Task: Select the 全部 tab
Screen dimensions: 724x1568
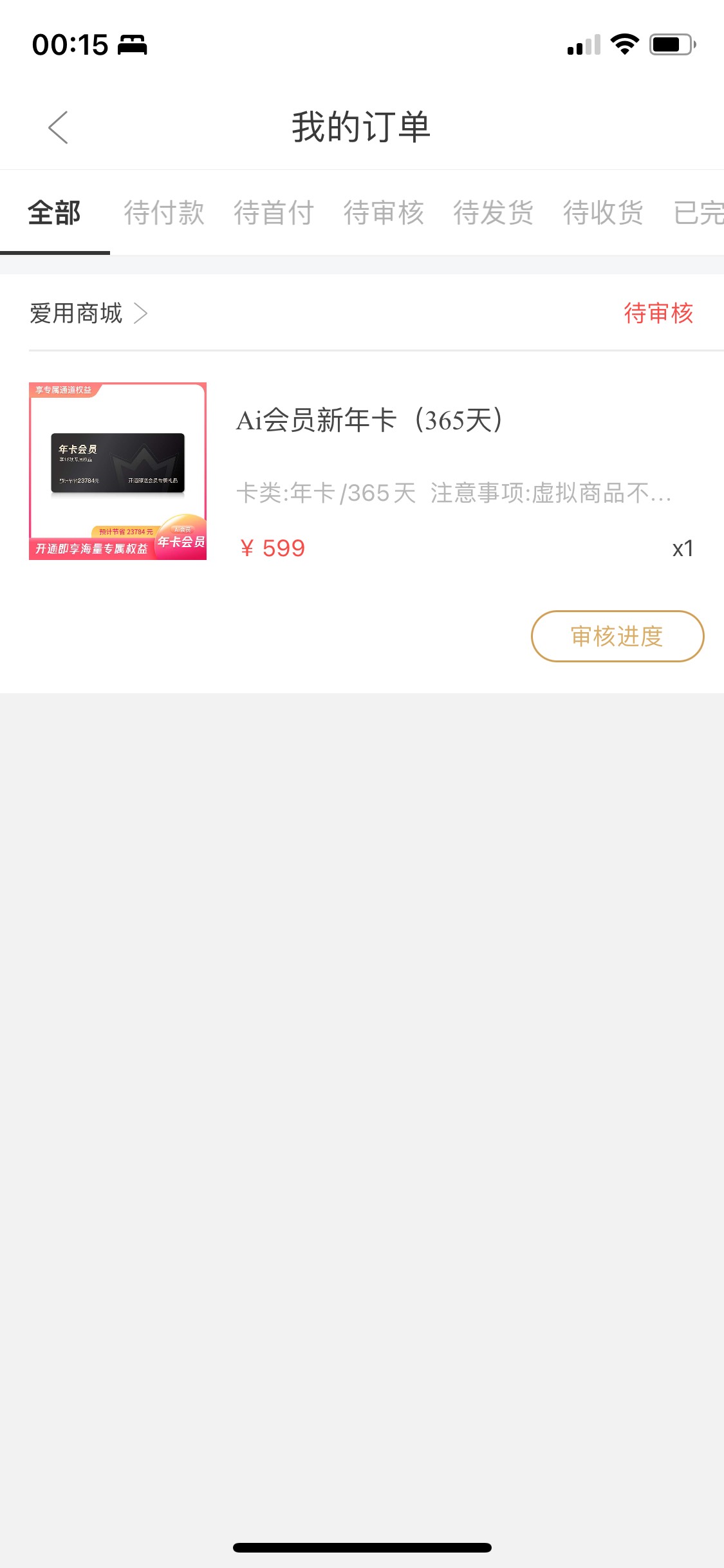Action: pyautogui.click(x=55, y=212)
